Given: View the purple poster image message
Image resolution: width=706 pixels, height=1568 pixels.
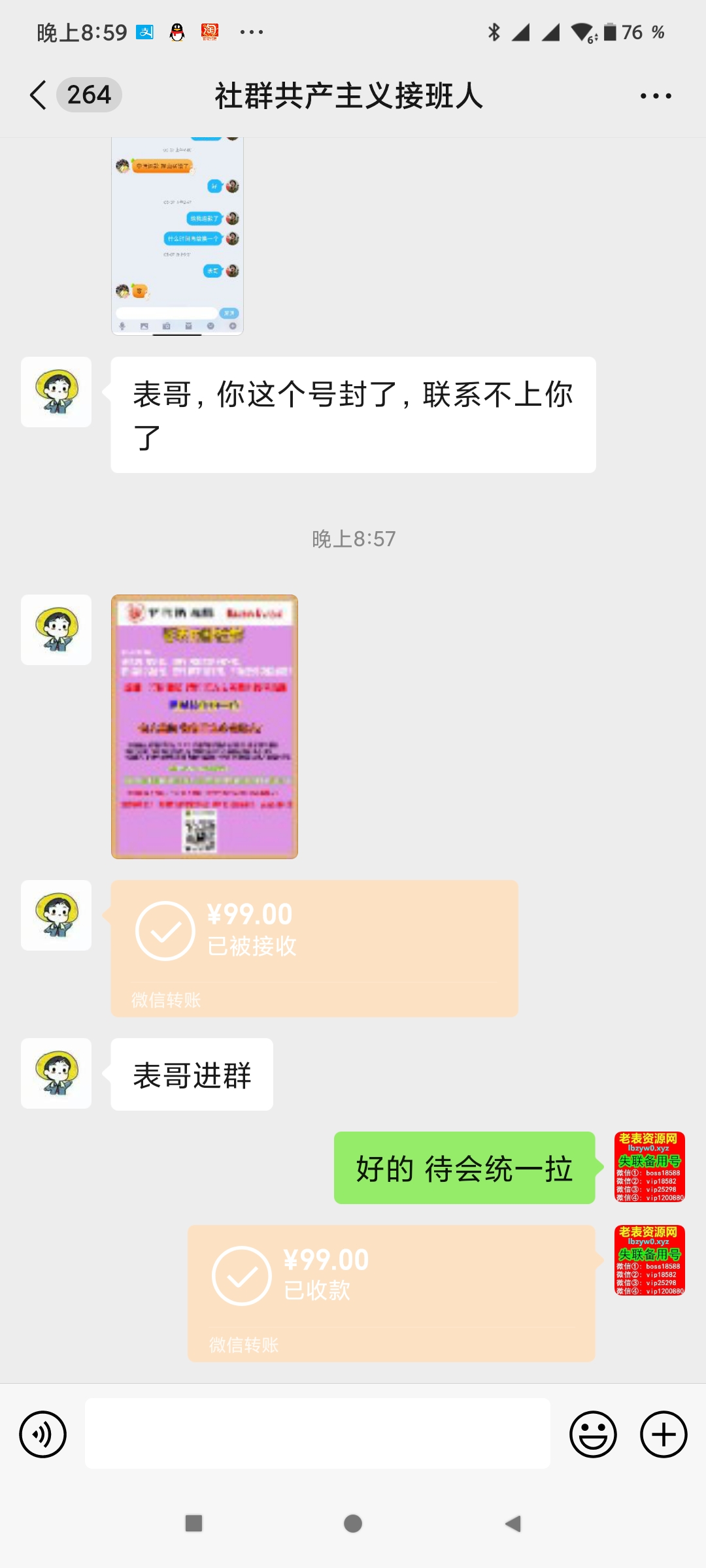Looking at the screenshot, I should click(205, 727).
